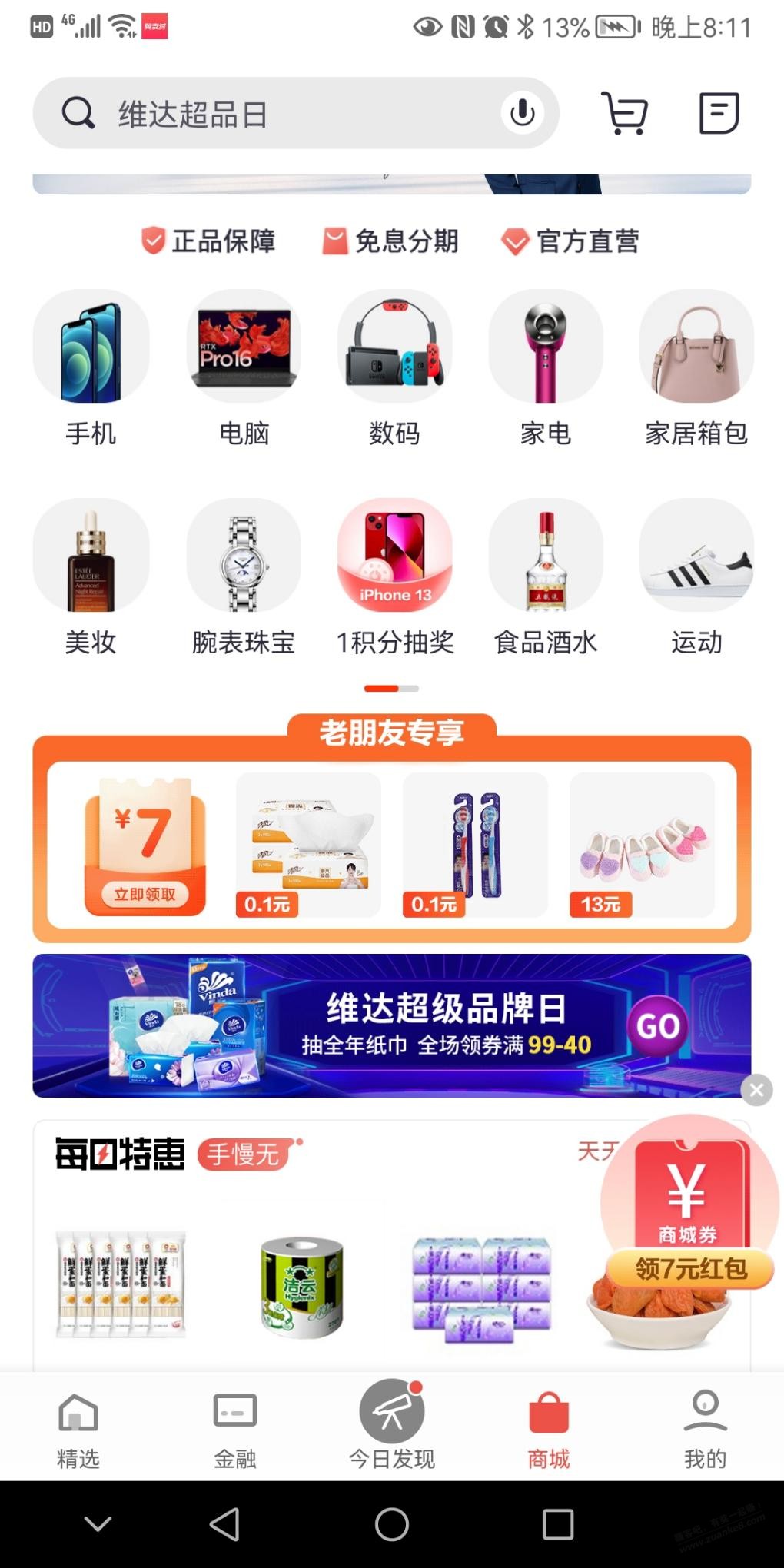Viewport: 784px width, 1568px height.
Task: Dismiss the floating 领7元红包 popup
Action: (x=756, y=1090)
